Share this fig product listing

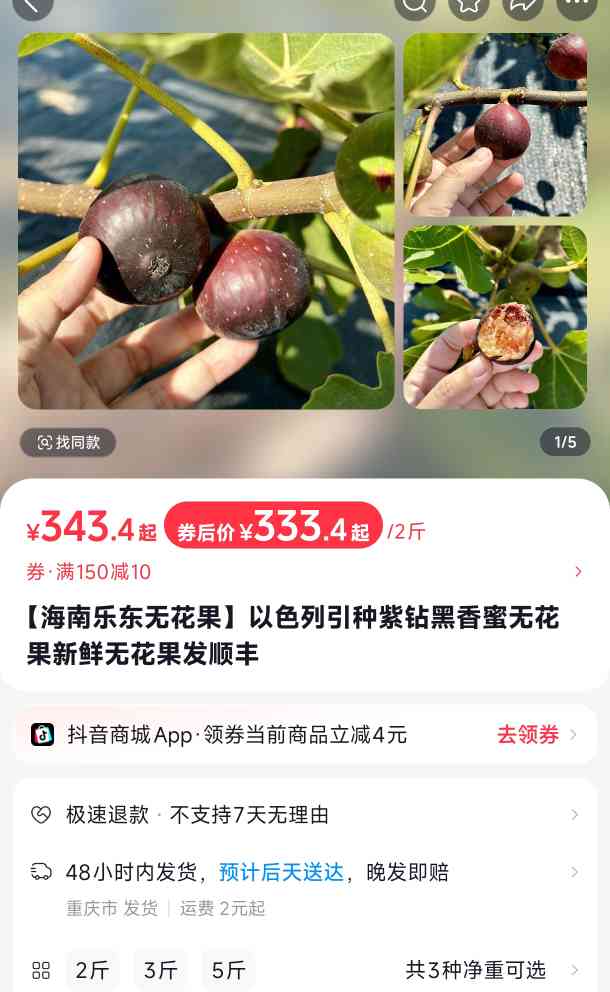point(522,5)
